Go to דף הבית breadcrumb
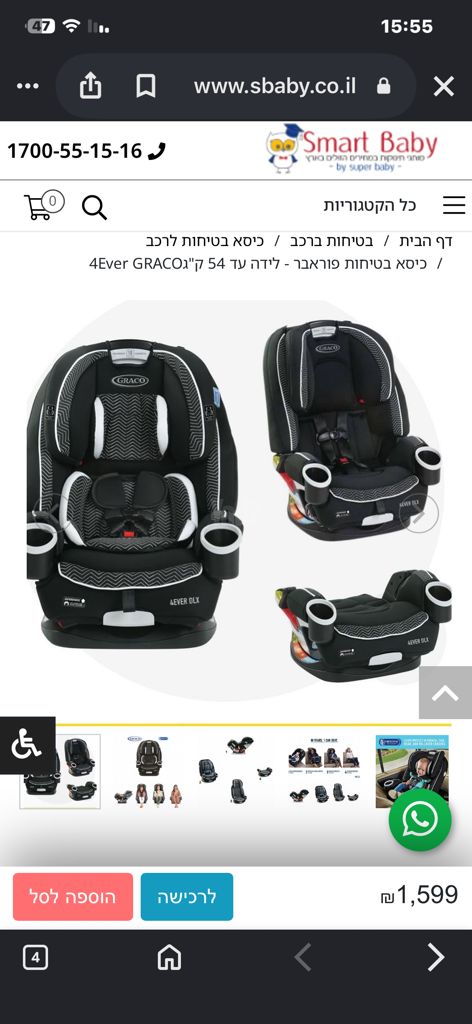Image resolution: width=472 pixels, height=1024 pixels. [x=426, y=241]
